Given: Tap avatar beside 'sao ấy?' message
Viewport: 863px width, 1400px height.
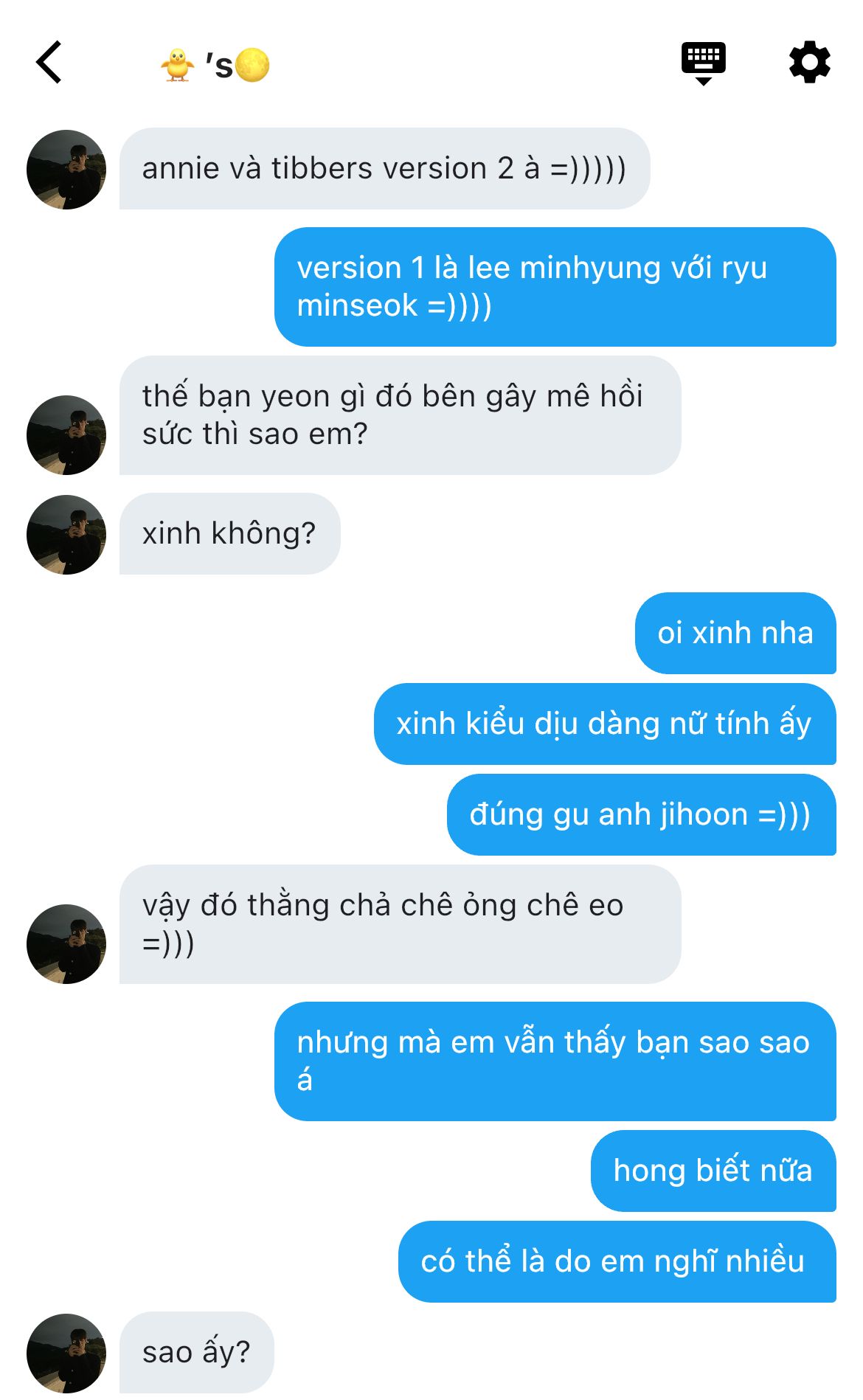Looking at the screenshot, I should pos(66,1354).
